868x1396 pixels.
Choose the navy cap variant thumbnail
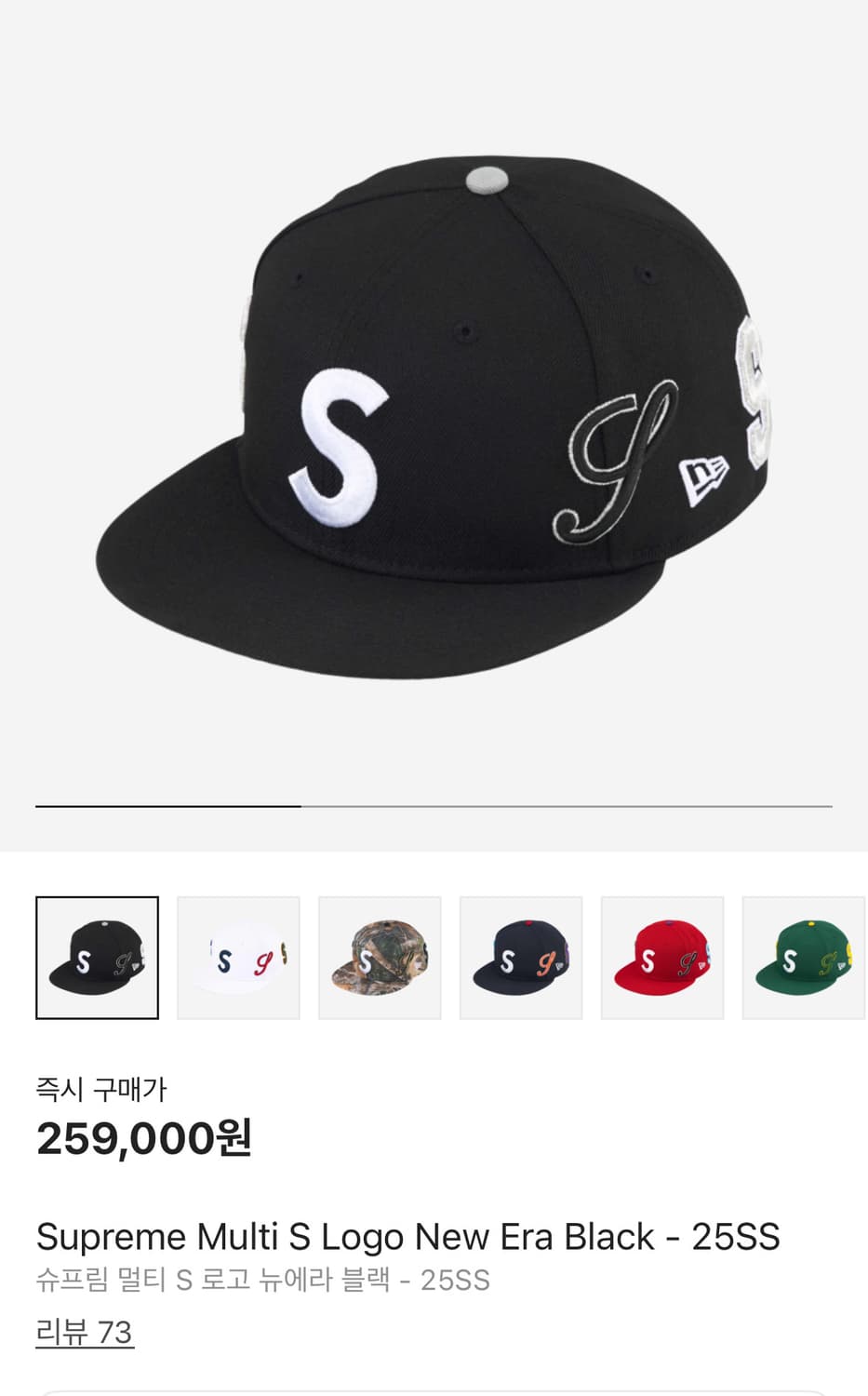[521, 958]
